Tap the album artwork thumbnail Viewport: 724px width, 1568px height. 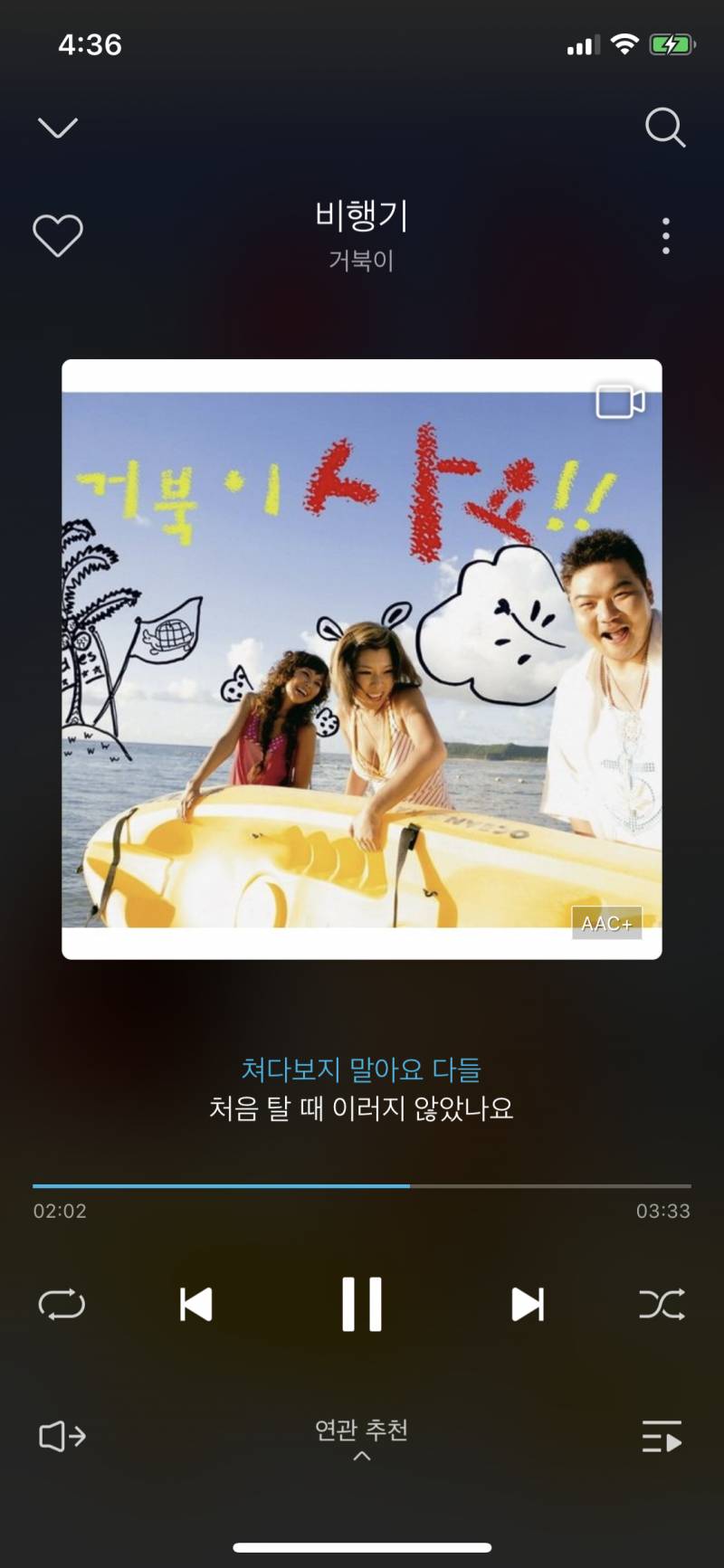(x=362, y=660)
